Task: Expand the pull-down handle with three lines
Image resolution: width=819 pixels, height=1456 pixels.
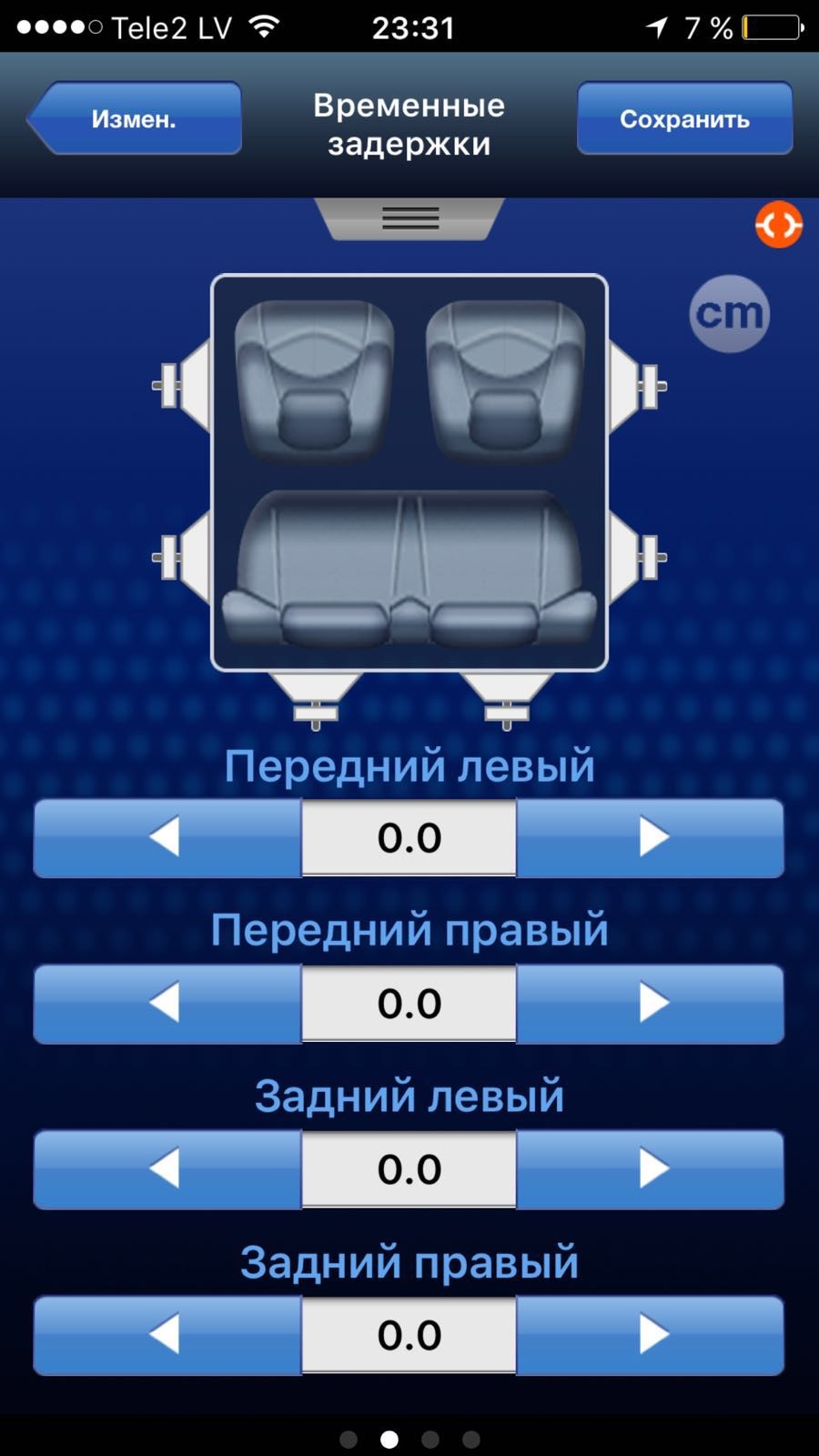Action: (409, 218)
